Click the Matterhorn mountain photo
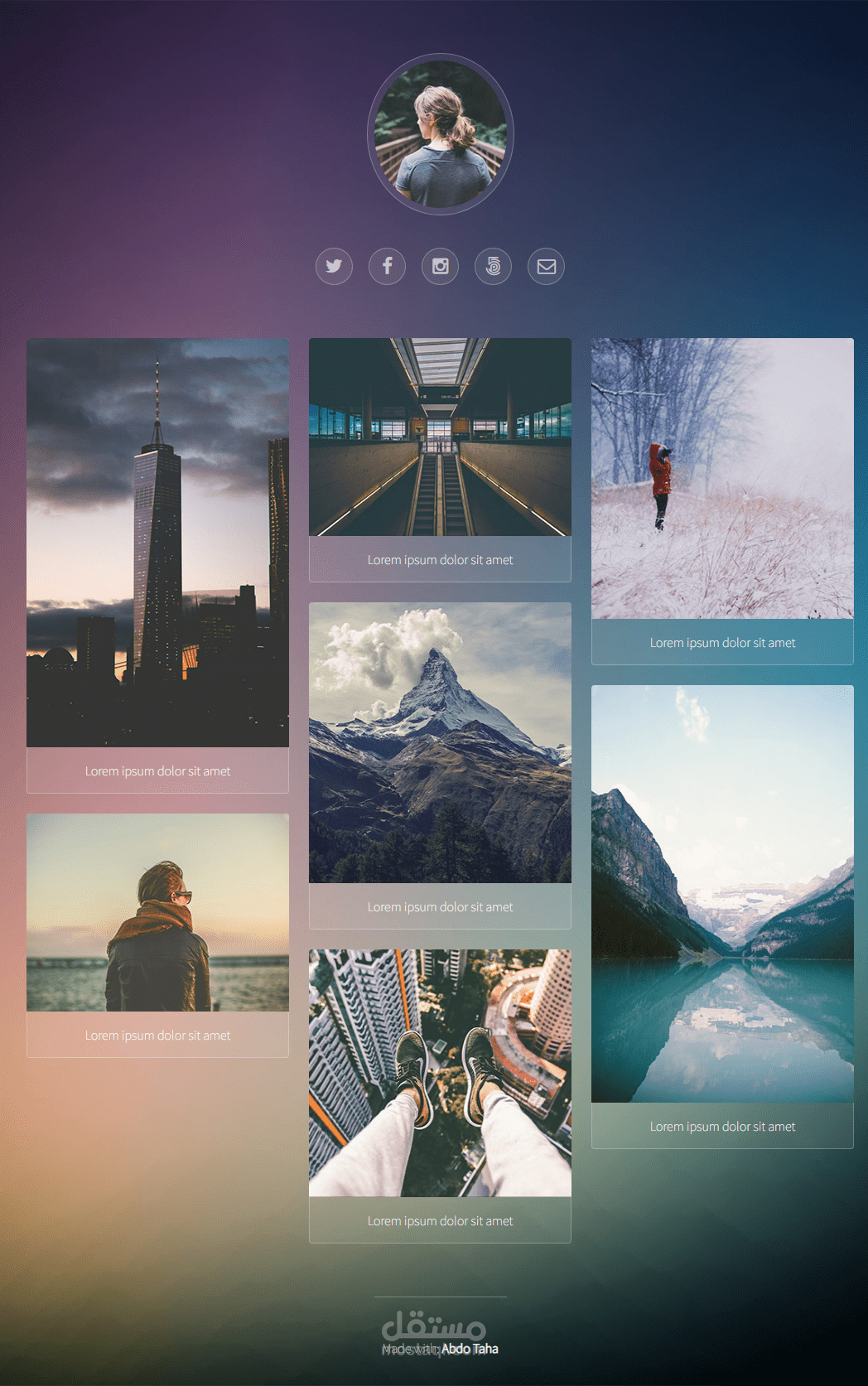This screenshot has width=868, height=1386. click(440, 741)
